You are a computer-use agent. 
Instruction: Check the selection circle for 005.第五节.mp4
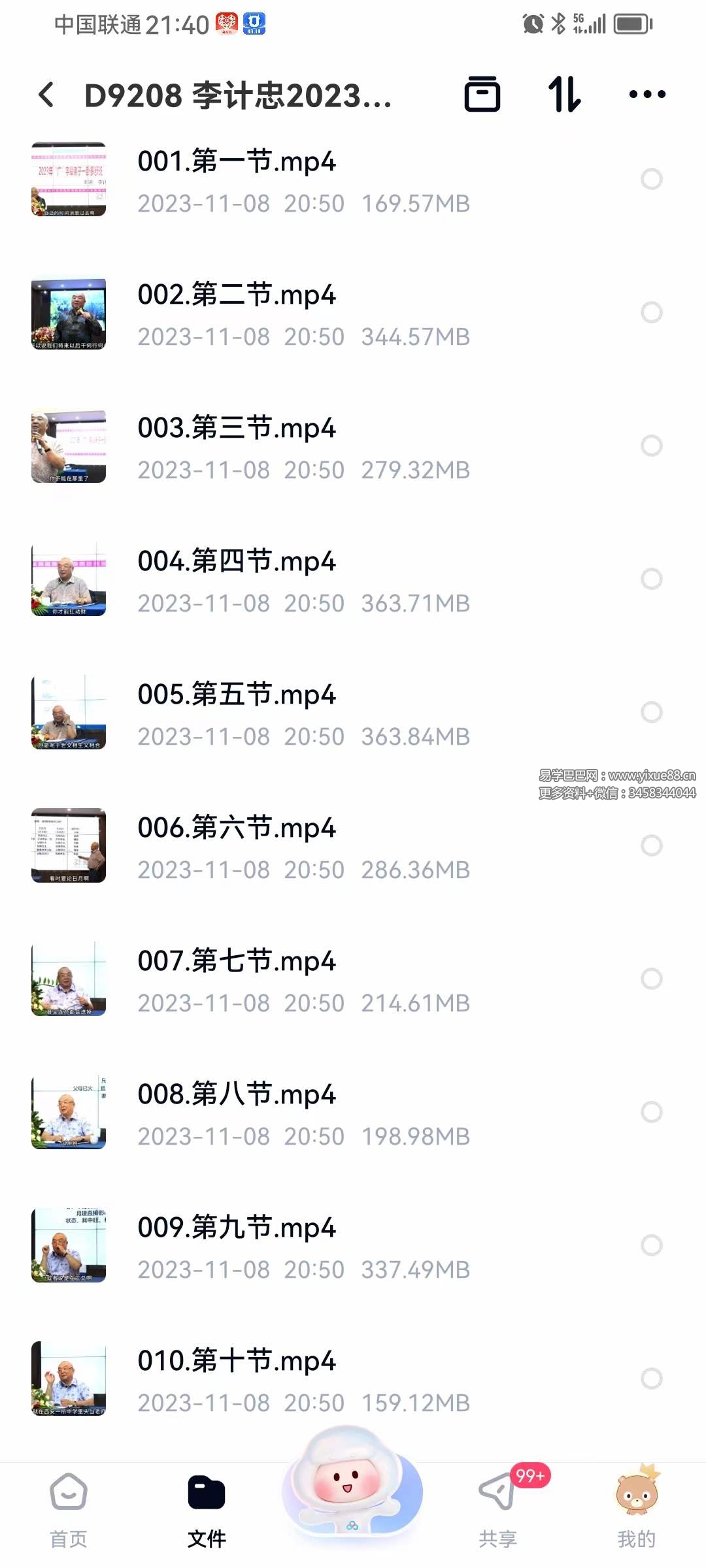(x=652, y=712)
